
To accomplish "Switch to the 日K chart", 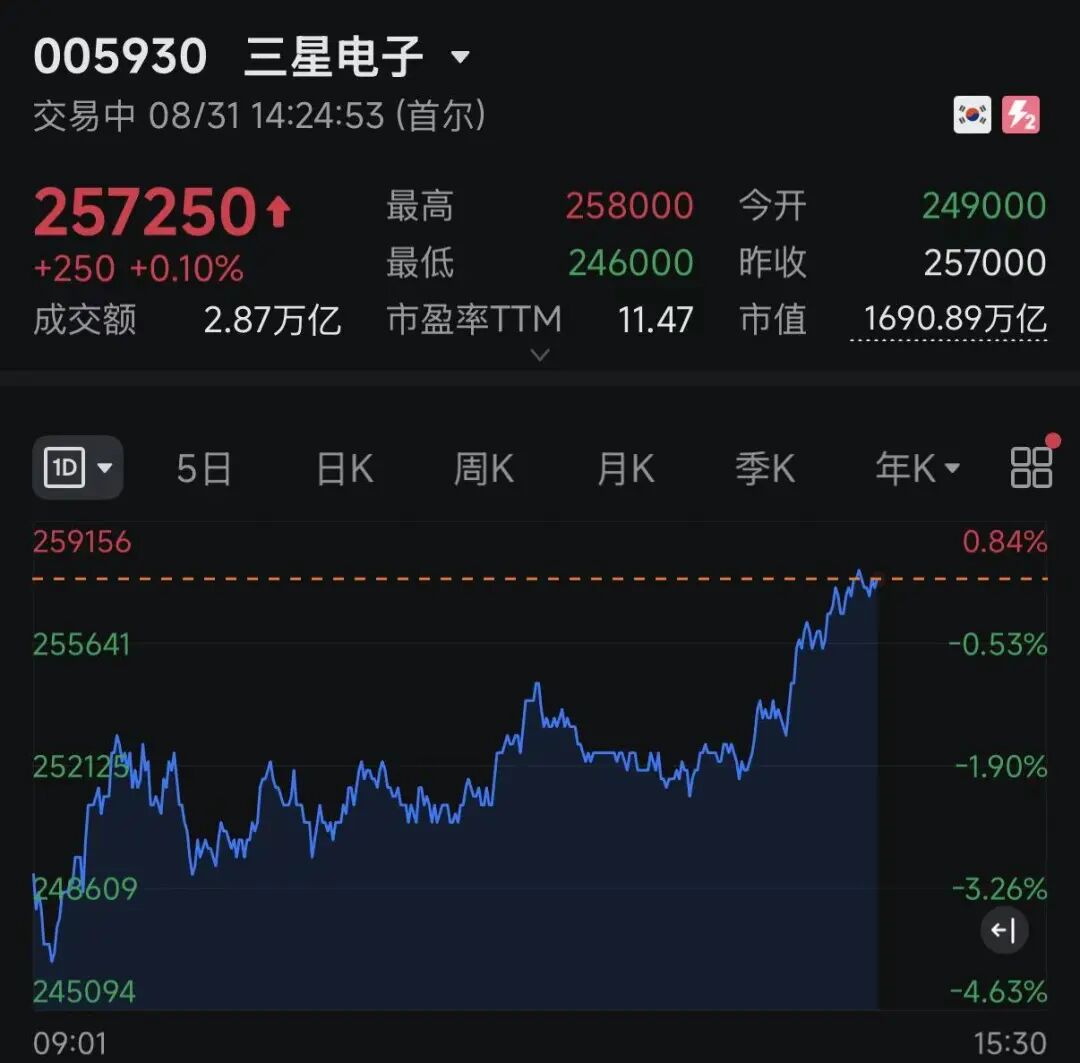I will pyautogui.click(x=344, y=468).
